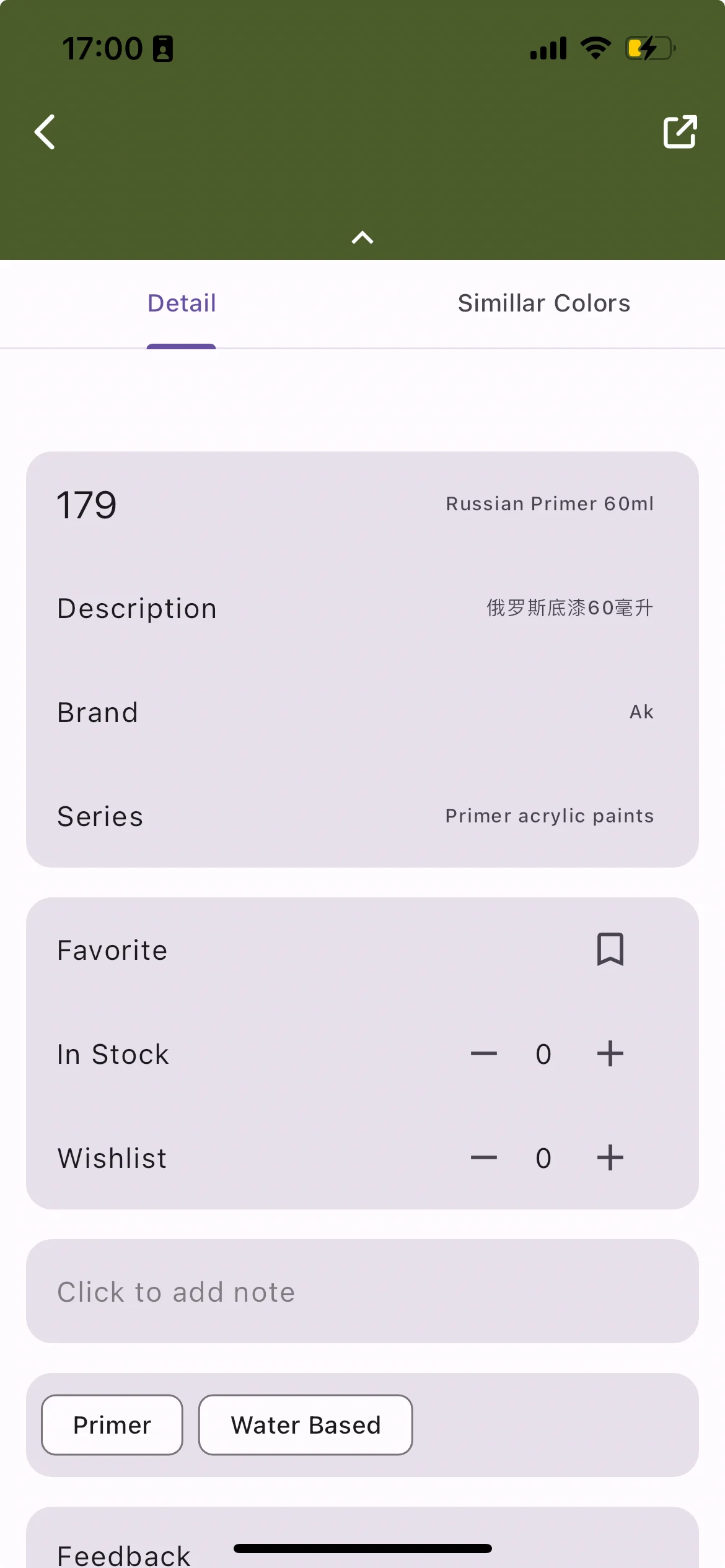Select the Water Based chip
Screen dimensions: 725x1568
(x=305, y=1425)
